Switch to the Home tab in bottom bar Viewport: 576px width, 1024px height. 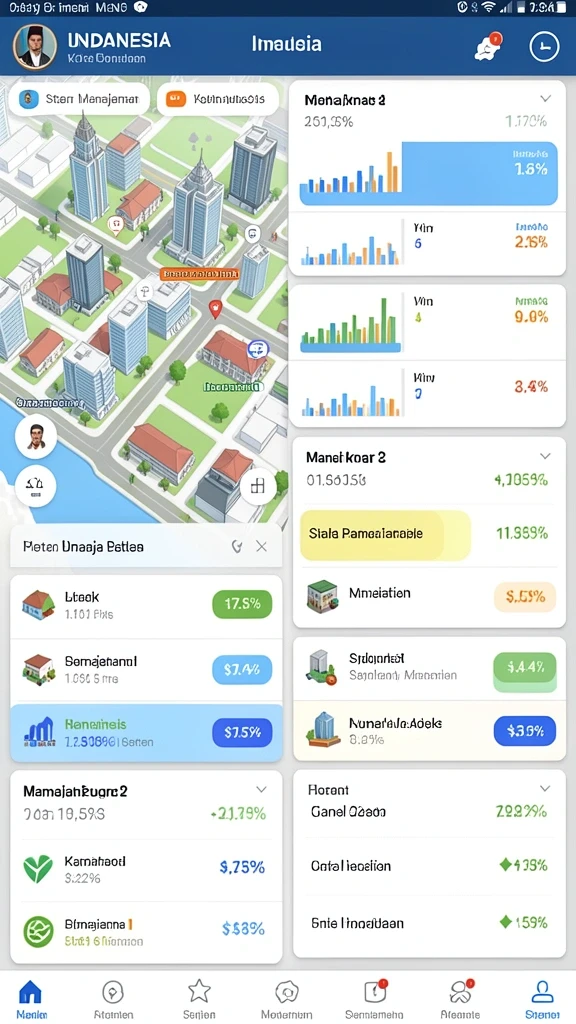31,999
